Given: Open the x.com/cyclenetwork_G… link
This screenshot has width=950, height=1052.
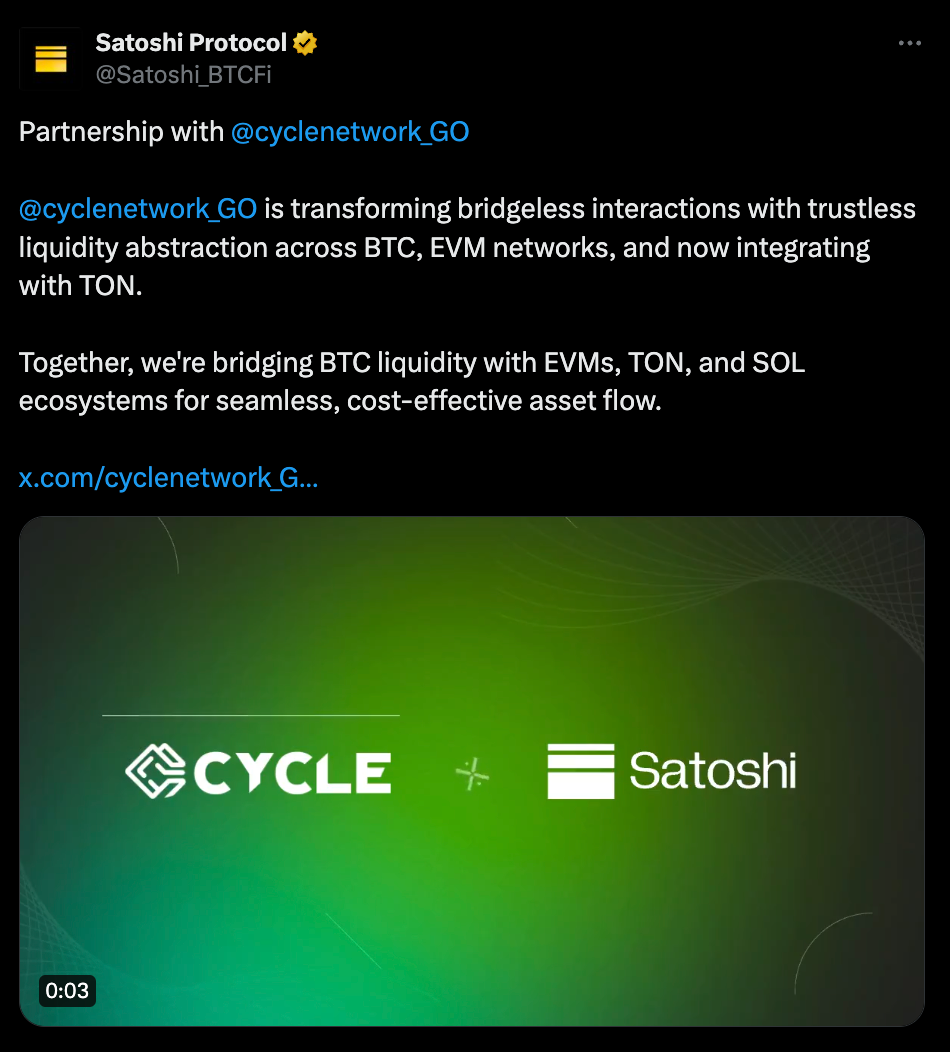Looking at the screenshot, I should click(x=168, y=478).
